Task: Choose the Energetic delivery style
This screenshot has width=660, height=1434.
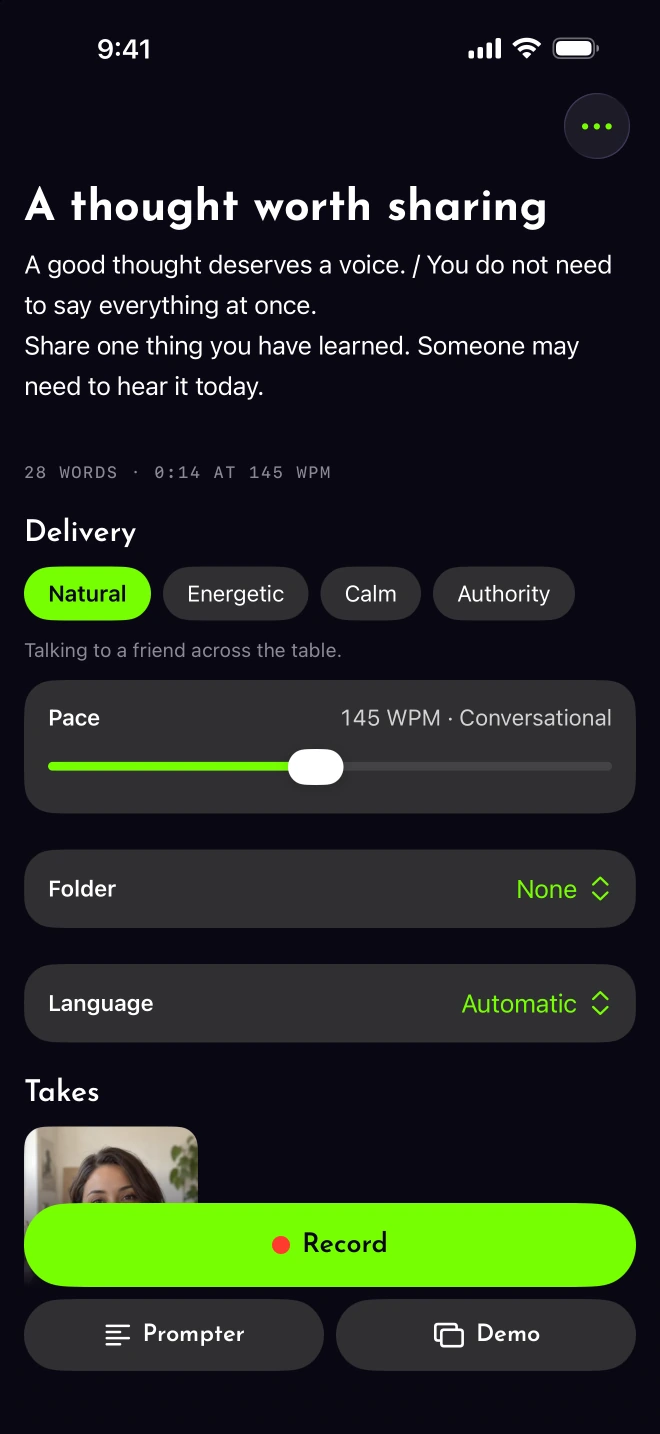Action: 236,594
